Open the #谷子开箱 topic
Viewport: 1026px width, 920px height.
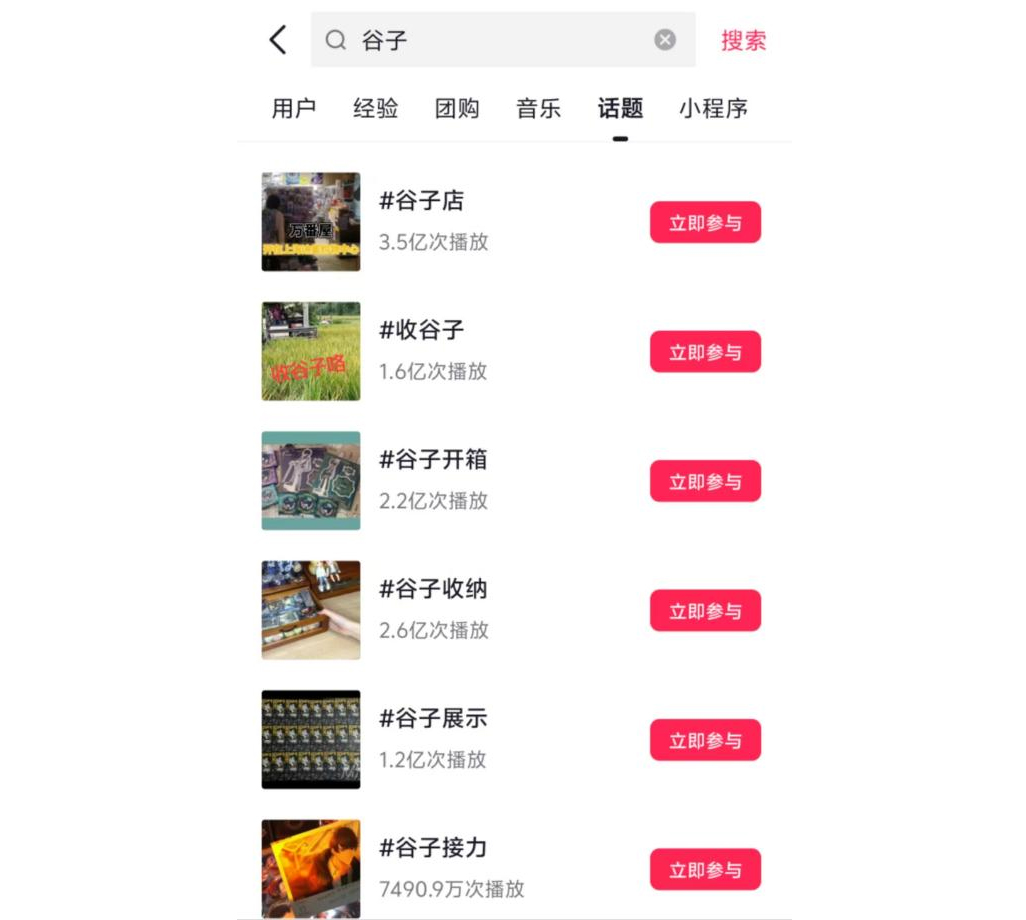(433, 460)
